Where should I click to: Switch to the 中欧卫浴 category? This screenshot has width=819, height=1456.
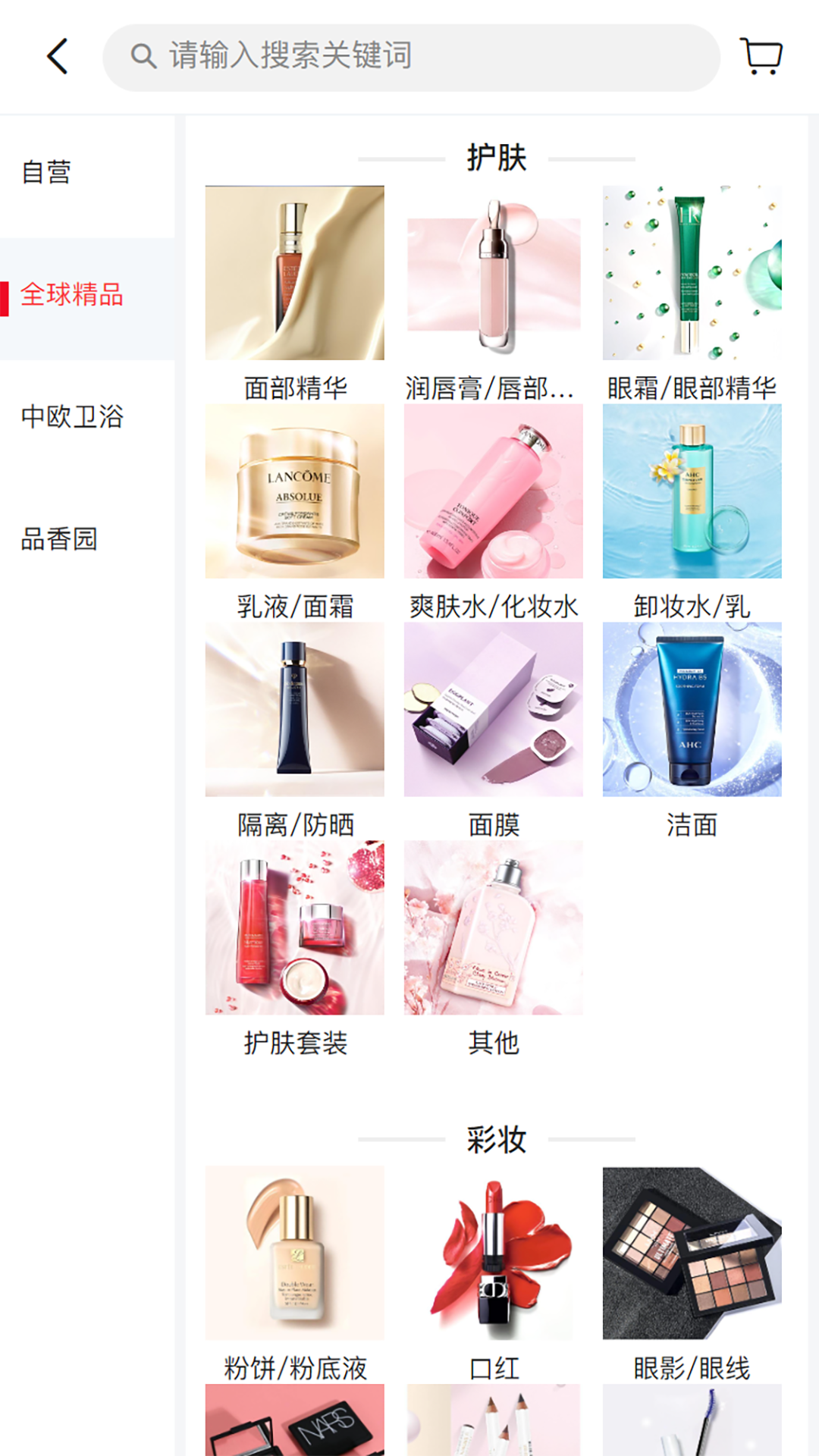click(x=72, y=416)
